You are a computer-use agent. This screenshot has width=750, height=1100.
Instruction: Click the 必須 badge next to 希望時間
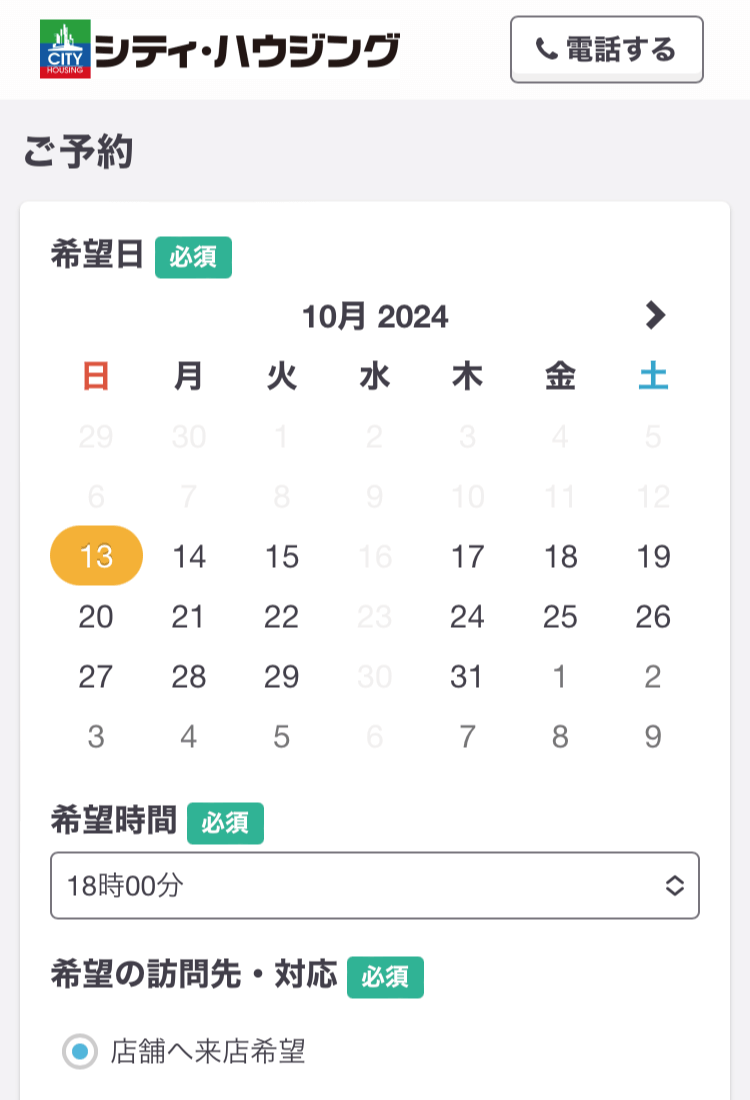[225, 824]
